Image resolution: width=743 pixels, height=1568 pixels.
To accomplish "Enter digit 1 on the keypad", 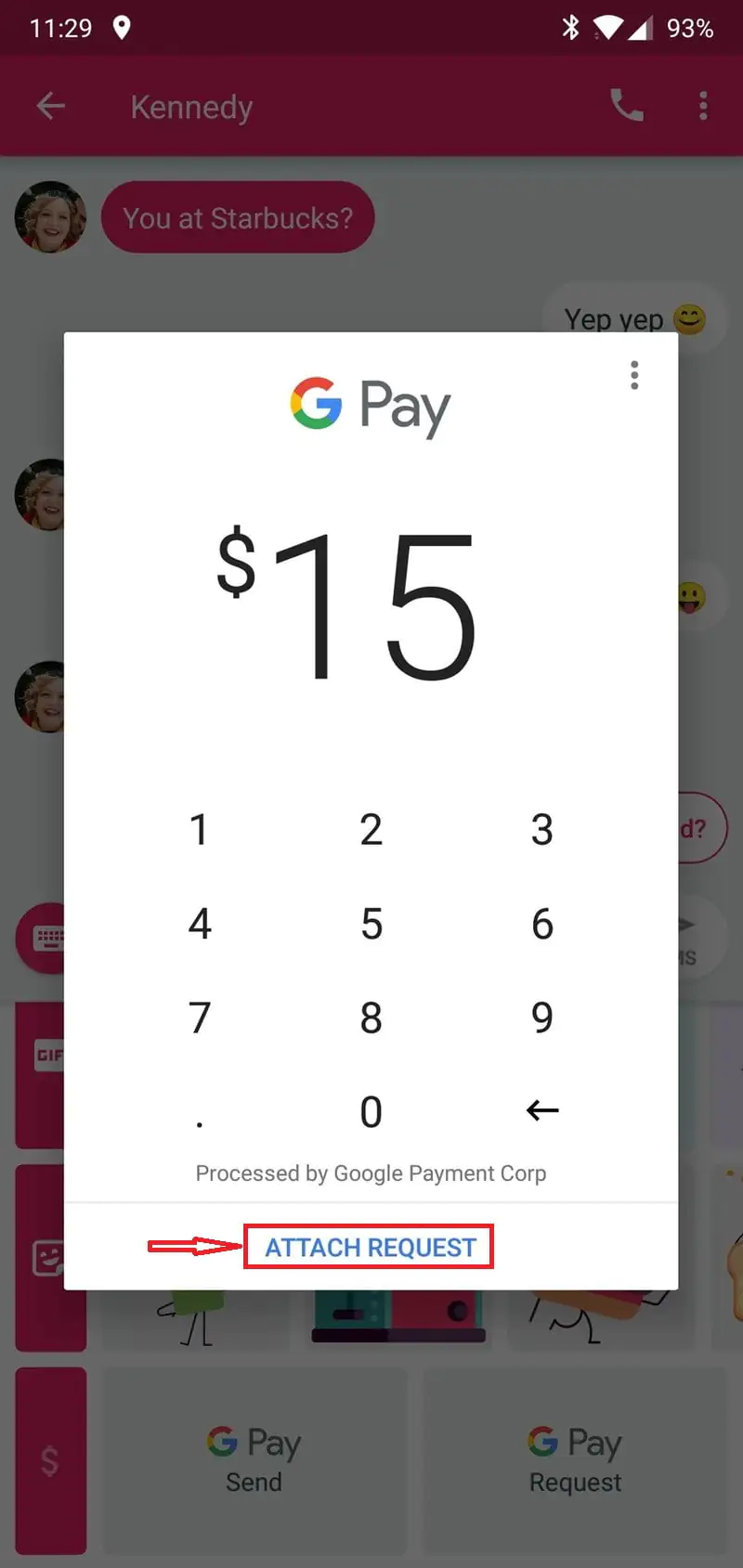I will point(199,829).
